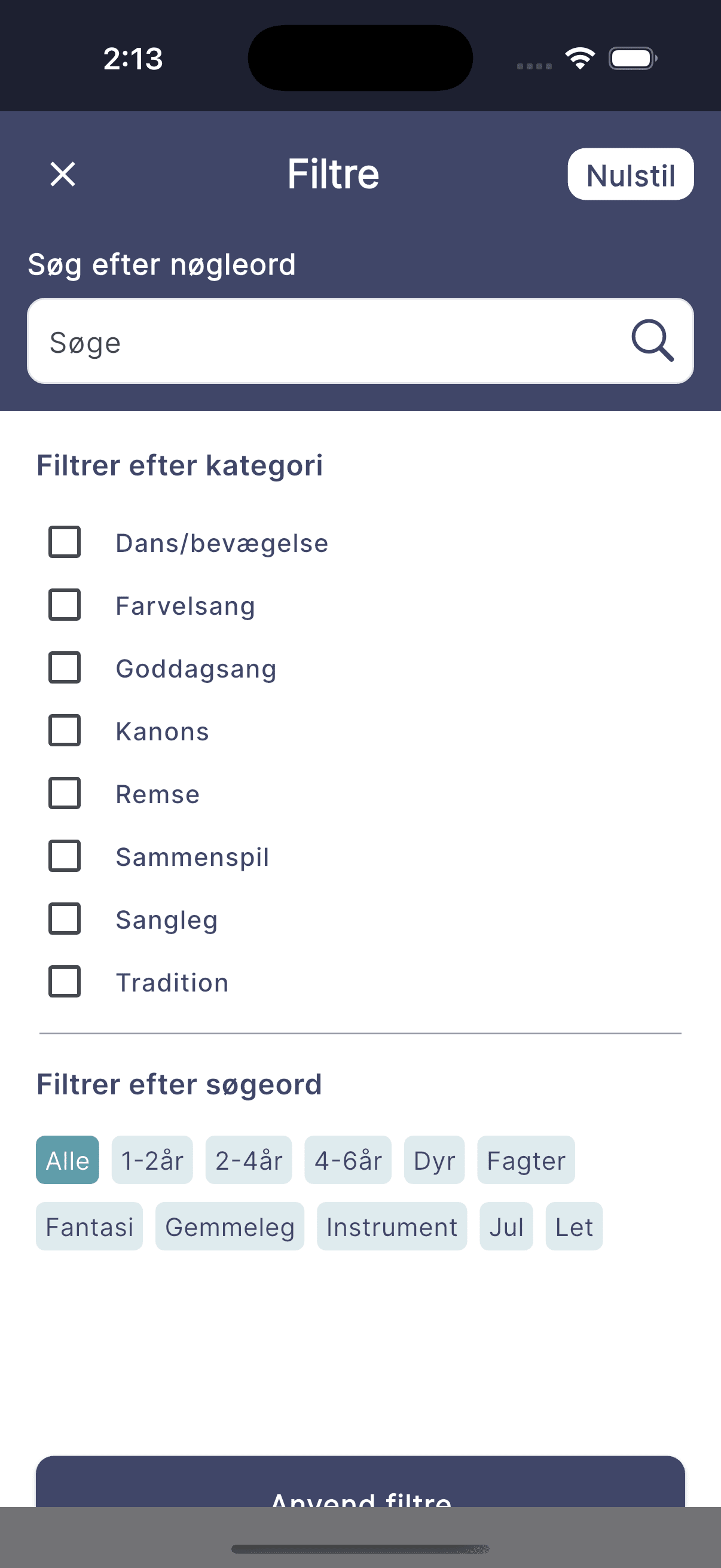Check the Remse filter box
Viewport: 721px width, 1568px height.
pyautogui.click(x=64, y=794)
